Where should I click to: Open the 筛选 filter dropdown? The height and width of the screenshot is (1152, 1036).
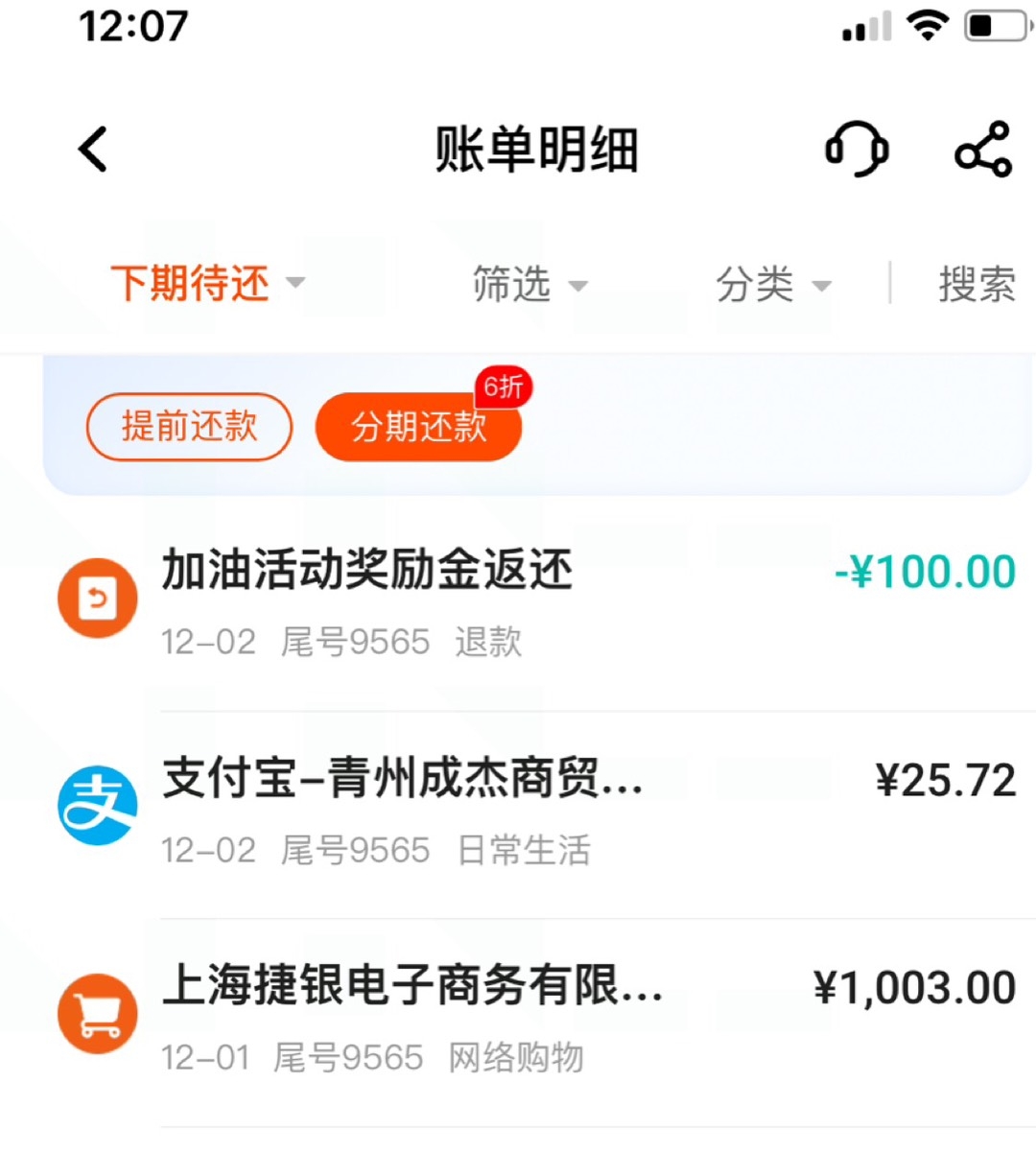click(529, 284)
